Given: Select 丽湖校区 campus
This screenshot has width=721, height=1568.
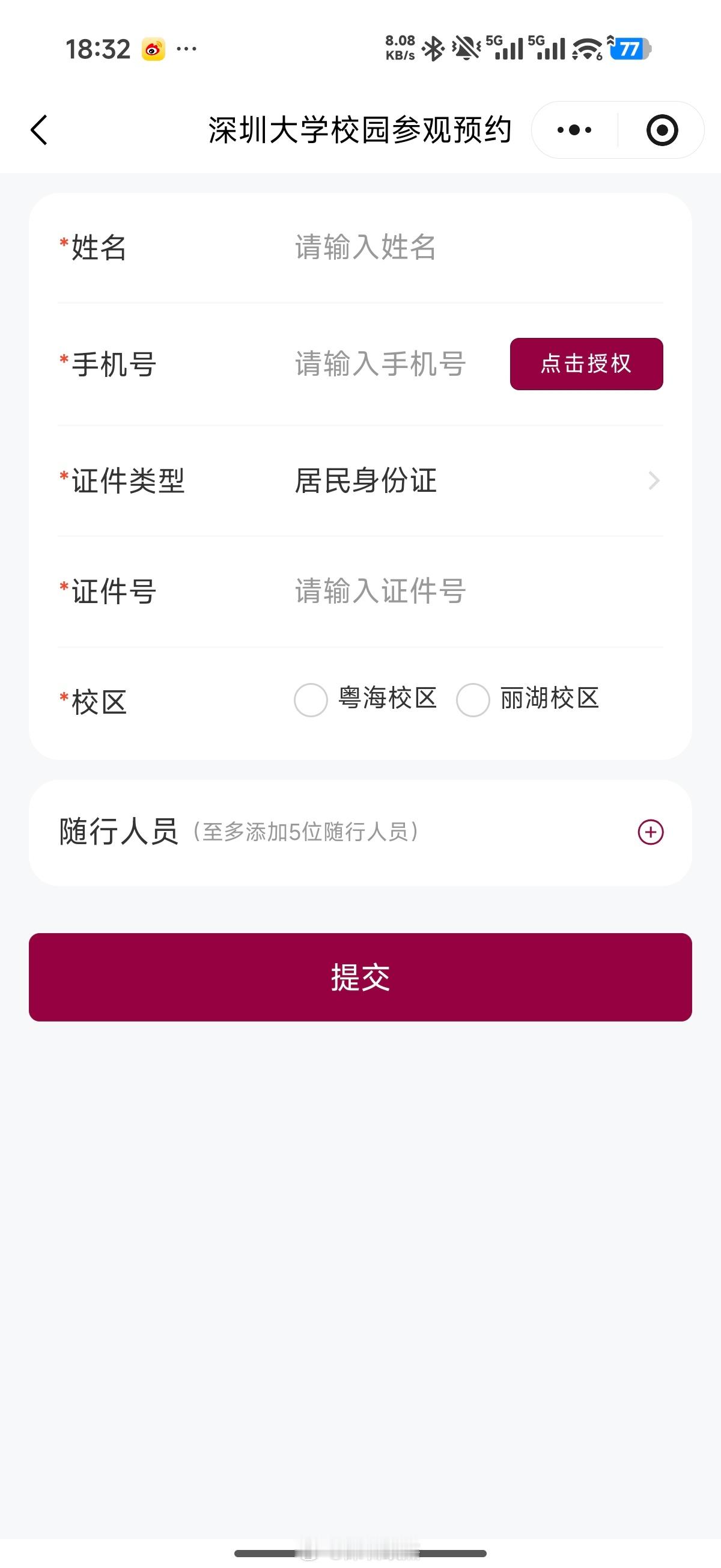Looking at the screenshot, I should tap(528, 699).
